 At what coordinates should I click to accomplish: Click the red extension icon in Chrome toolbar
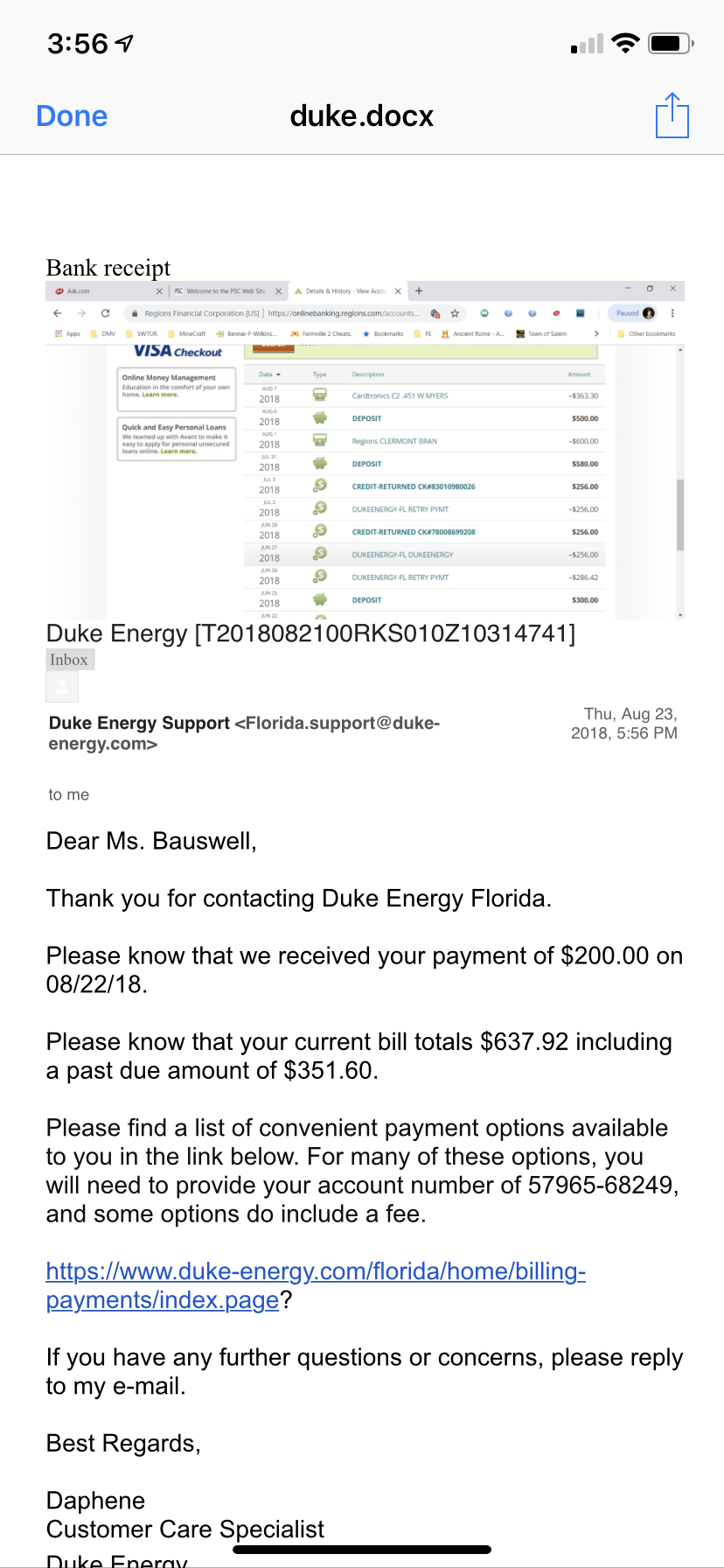point(555,312)
